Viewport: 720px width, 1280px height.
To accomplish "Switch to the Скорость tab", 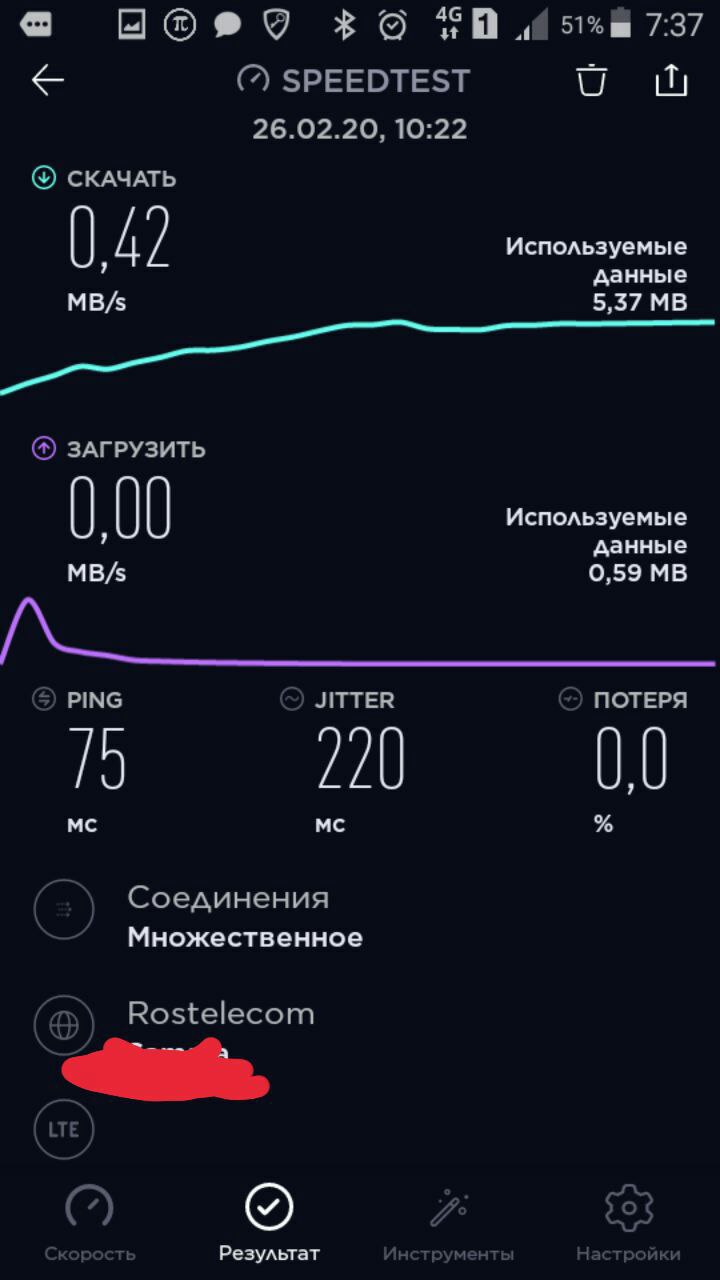I will click(x=90, y=1224).
